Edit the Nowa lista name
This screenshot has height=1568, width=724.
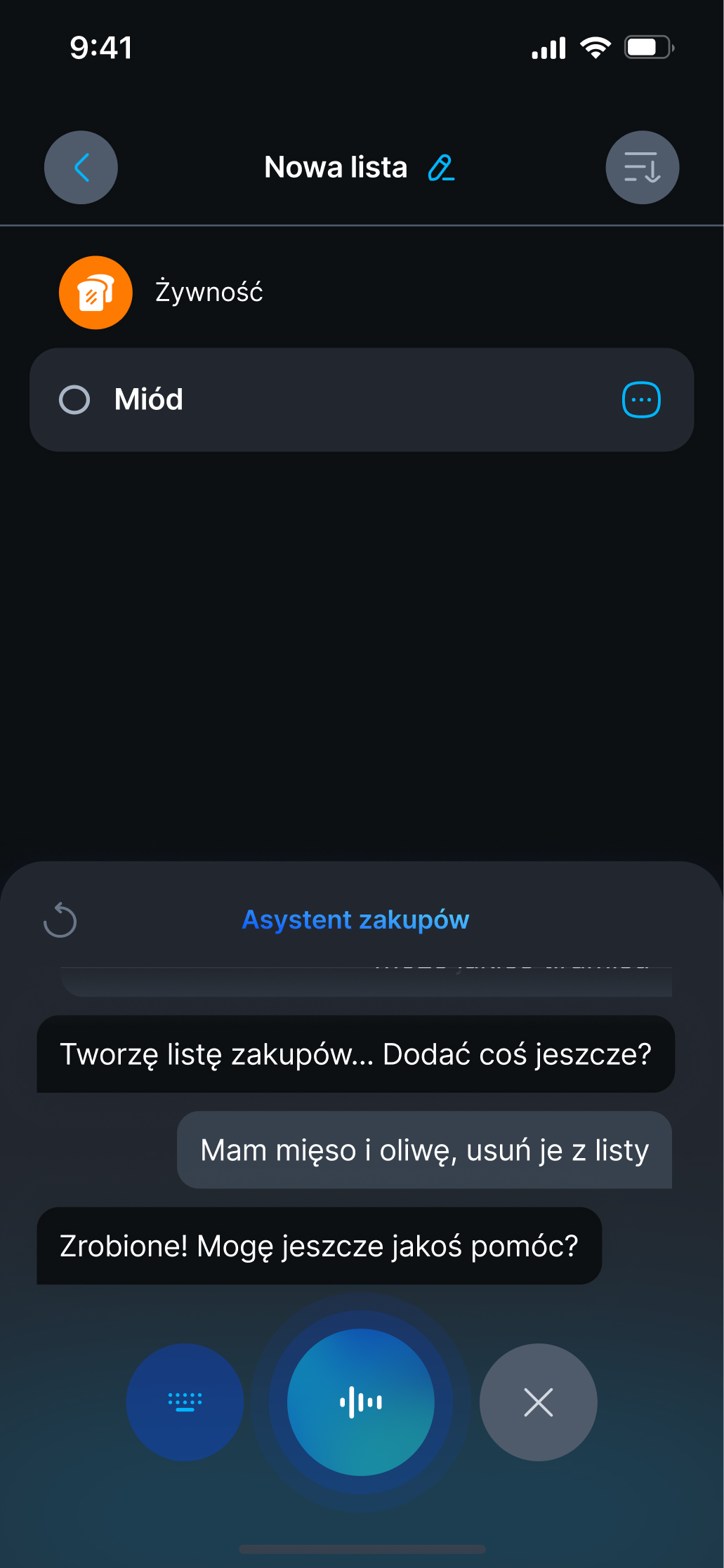click(441, 168)
